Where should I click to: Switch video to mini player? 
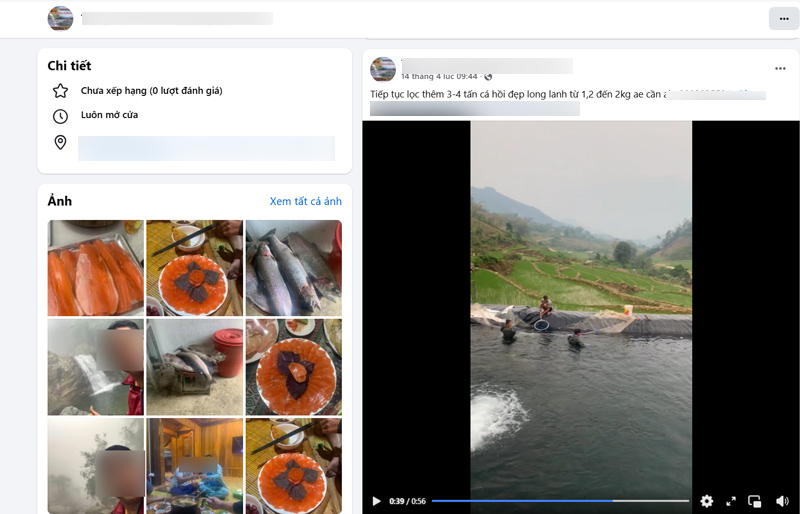click(755, 501)
